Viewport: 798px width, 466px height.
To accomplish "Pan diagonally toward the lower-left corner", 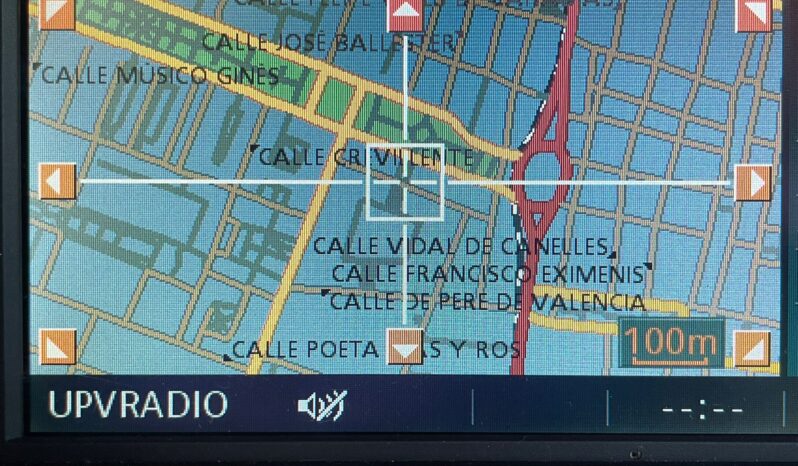I will click(57, 346).
